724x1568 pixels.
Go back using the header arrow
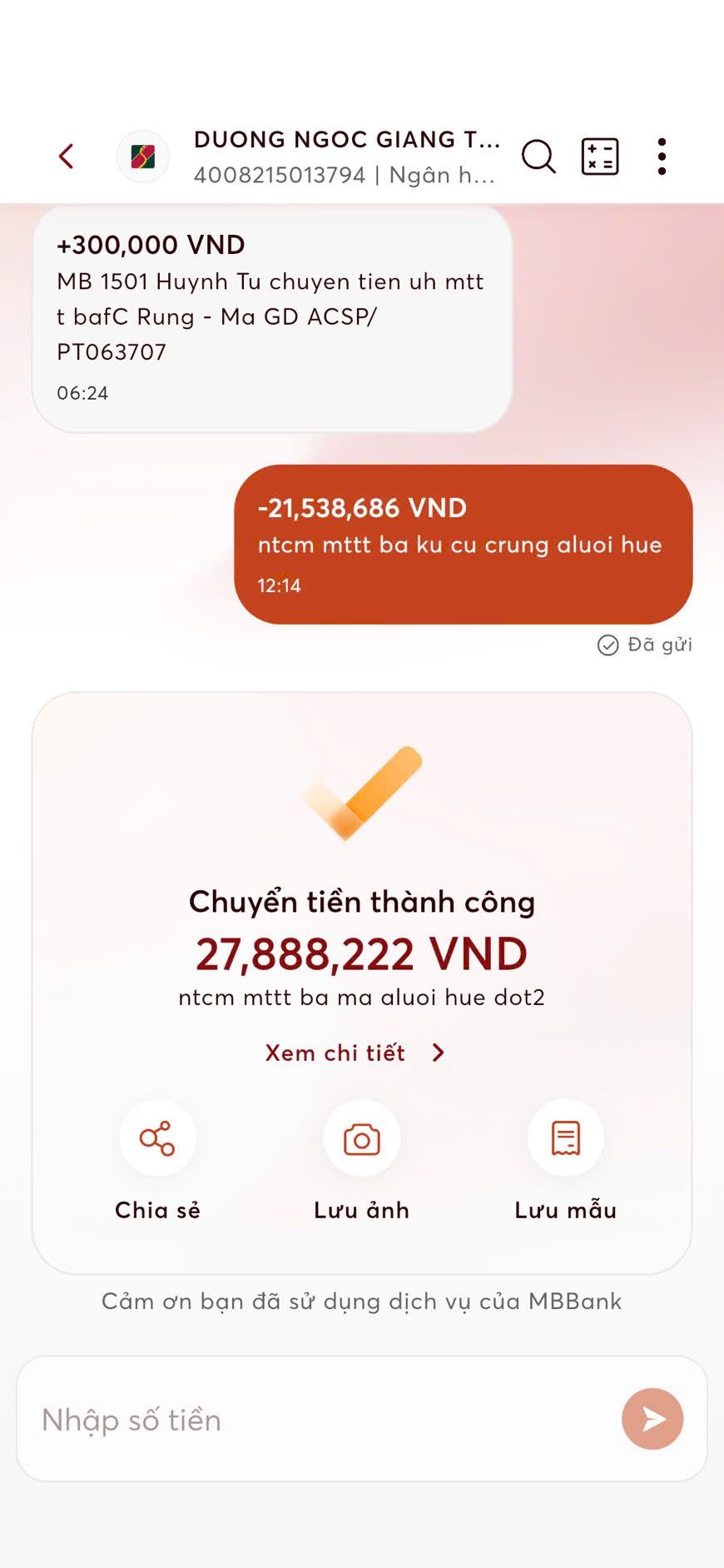[67, 157]
